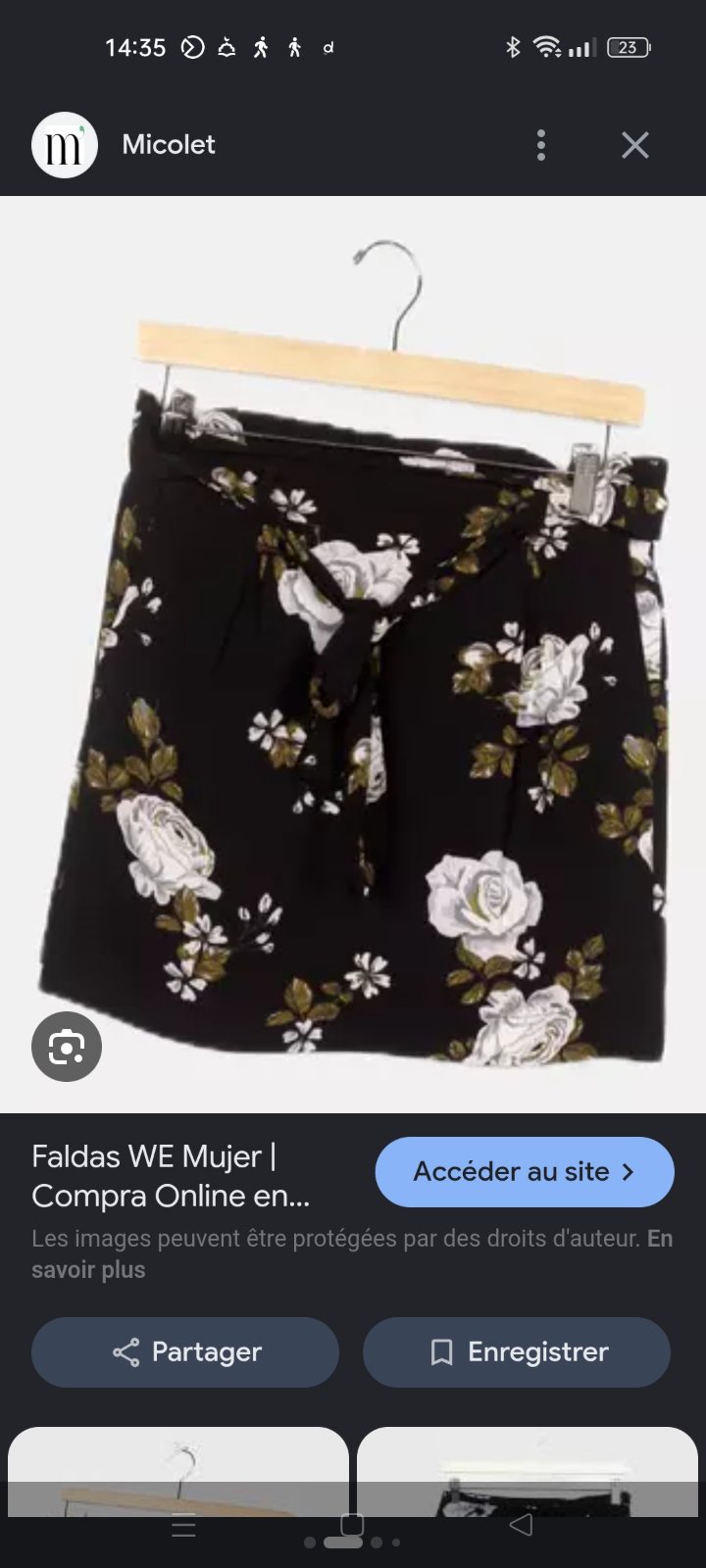Share the image with Partager

(185, 1352)
